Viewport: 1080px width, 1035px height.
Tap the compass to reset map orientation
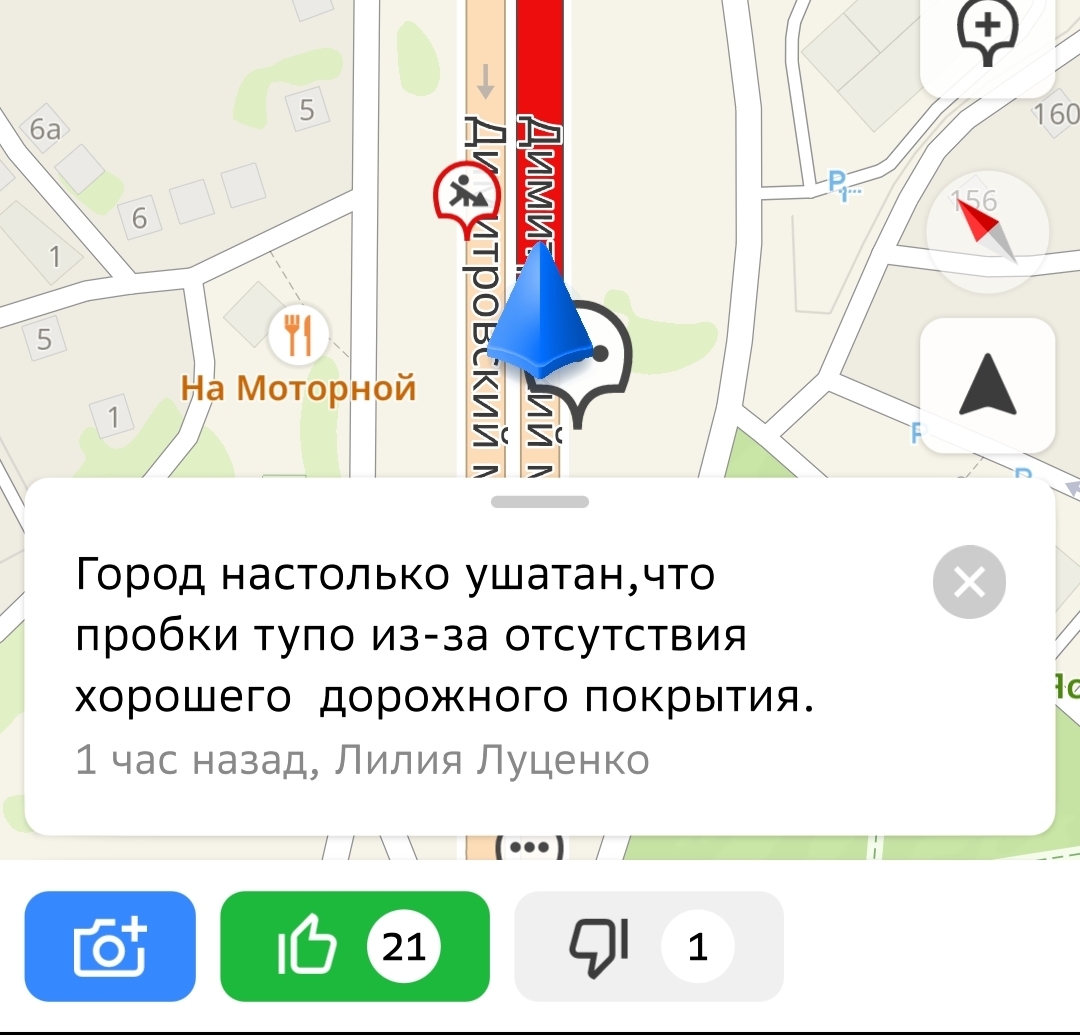click(x=987, y=230)
